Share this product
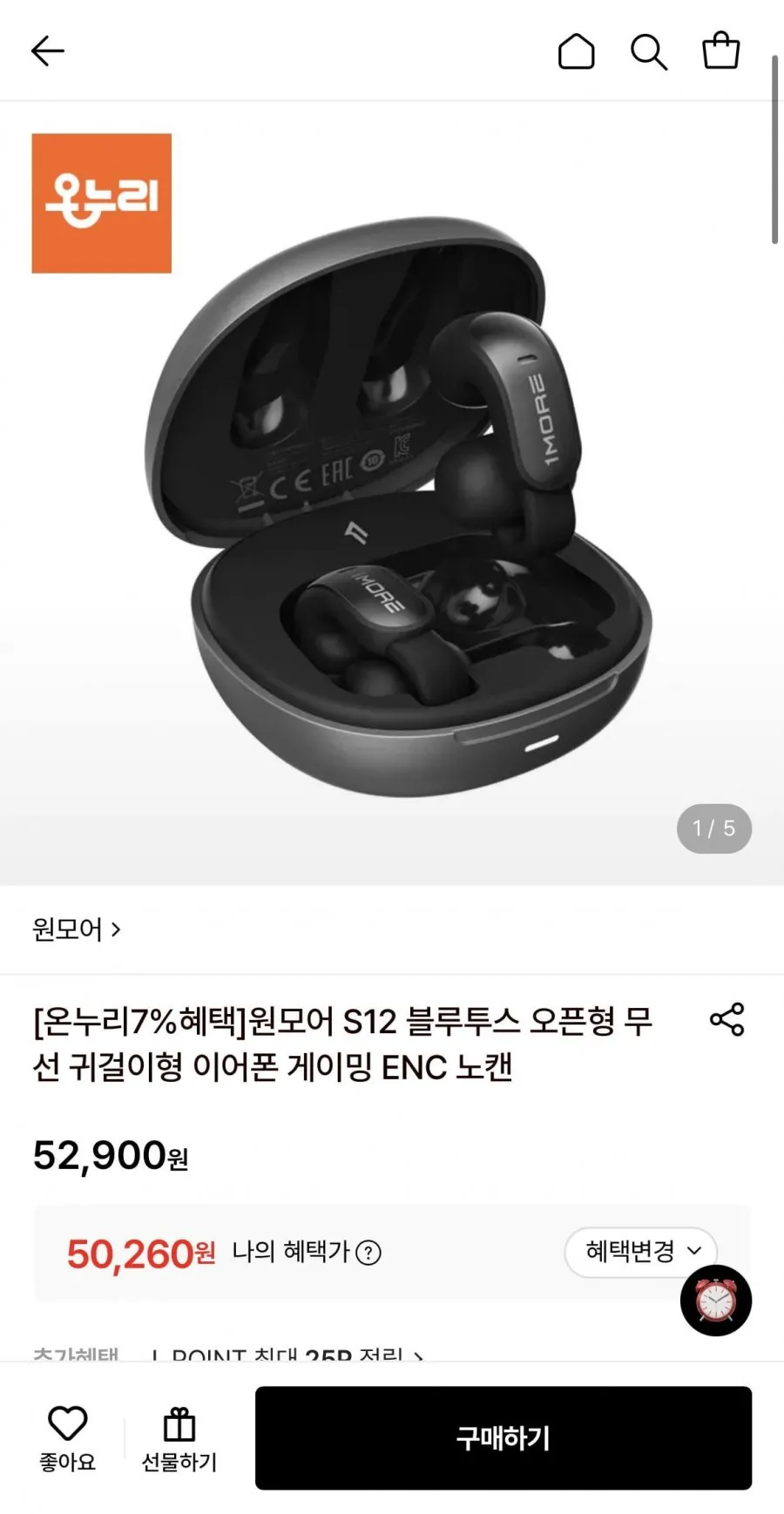Screen dimensions: 784x1514 [727, 1019]
